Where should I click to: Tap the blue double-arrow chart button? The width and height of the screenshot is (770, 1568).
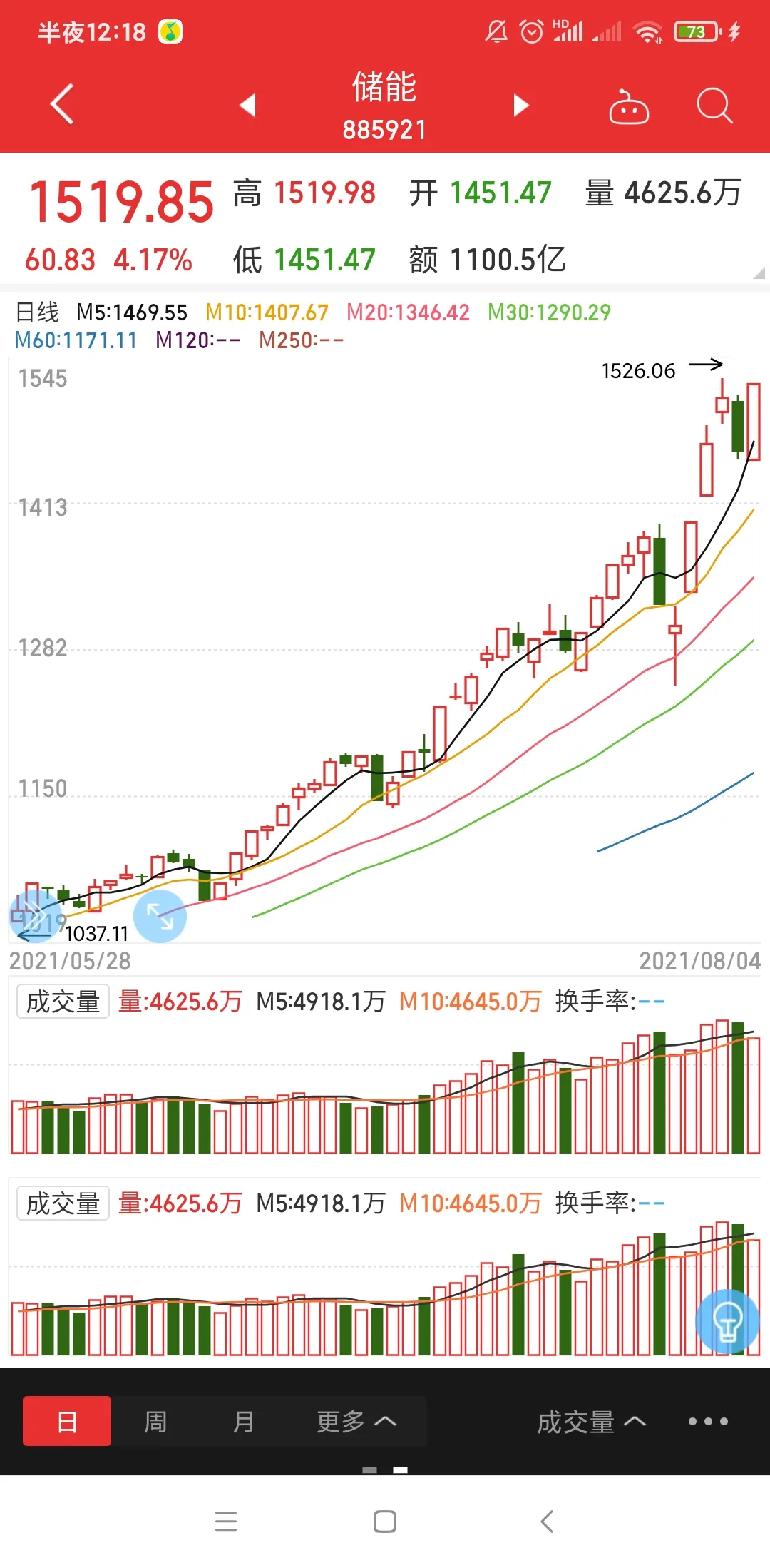pos(34,915)
